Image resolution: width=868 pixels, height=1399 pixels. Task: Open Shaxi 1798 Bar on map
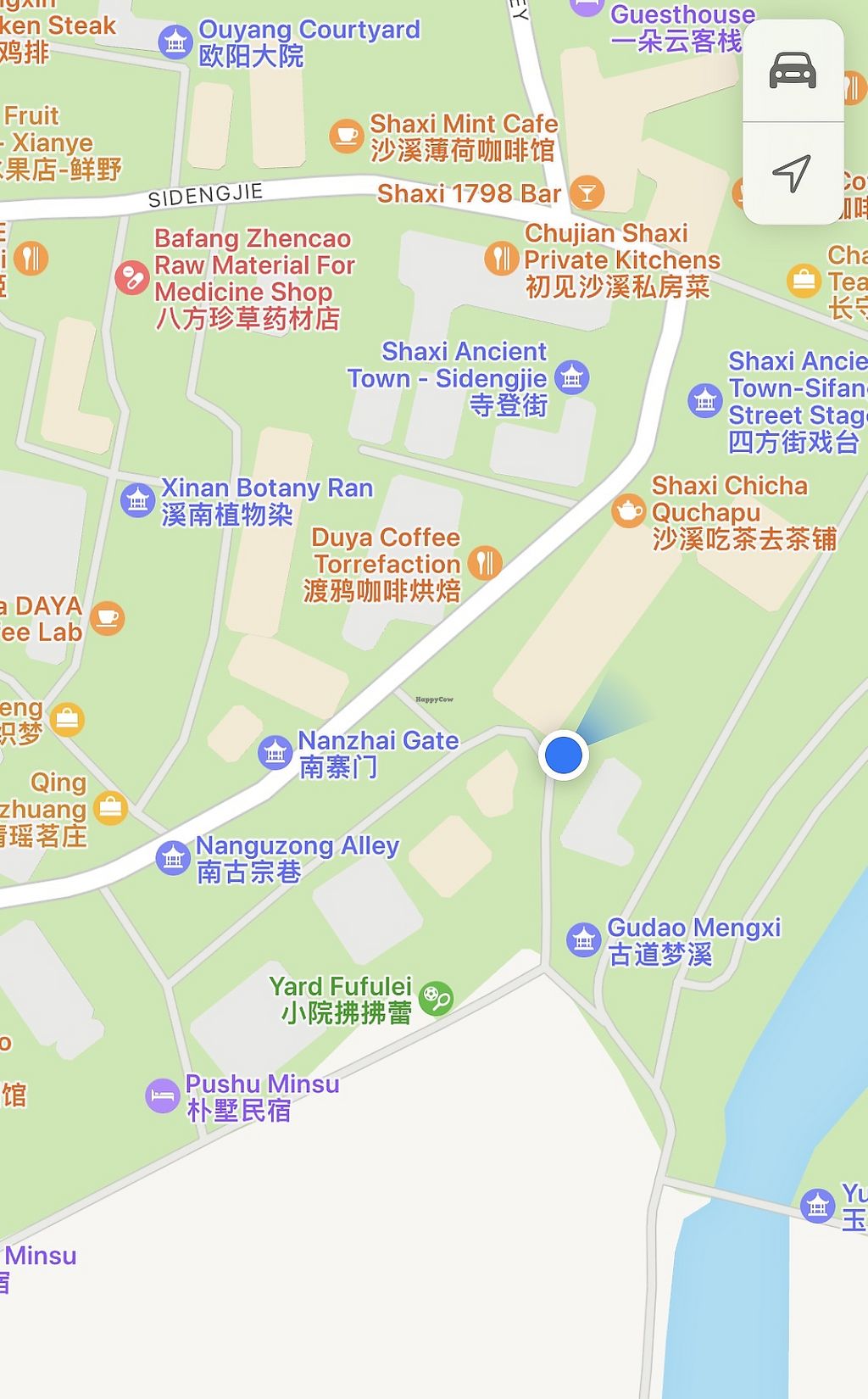(587, 192)
